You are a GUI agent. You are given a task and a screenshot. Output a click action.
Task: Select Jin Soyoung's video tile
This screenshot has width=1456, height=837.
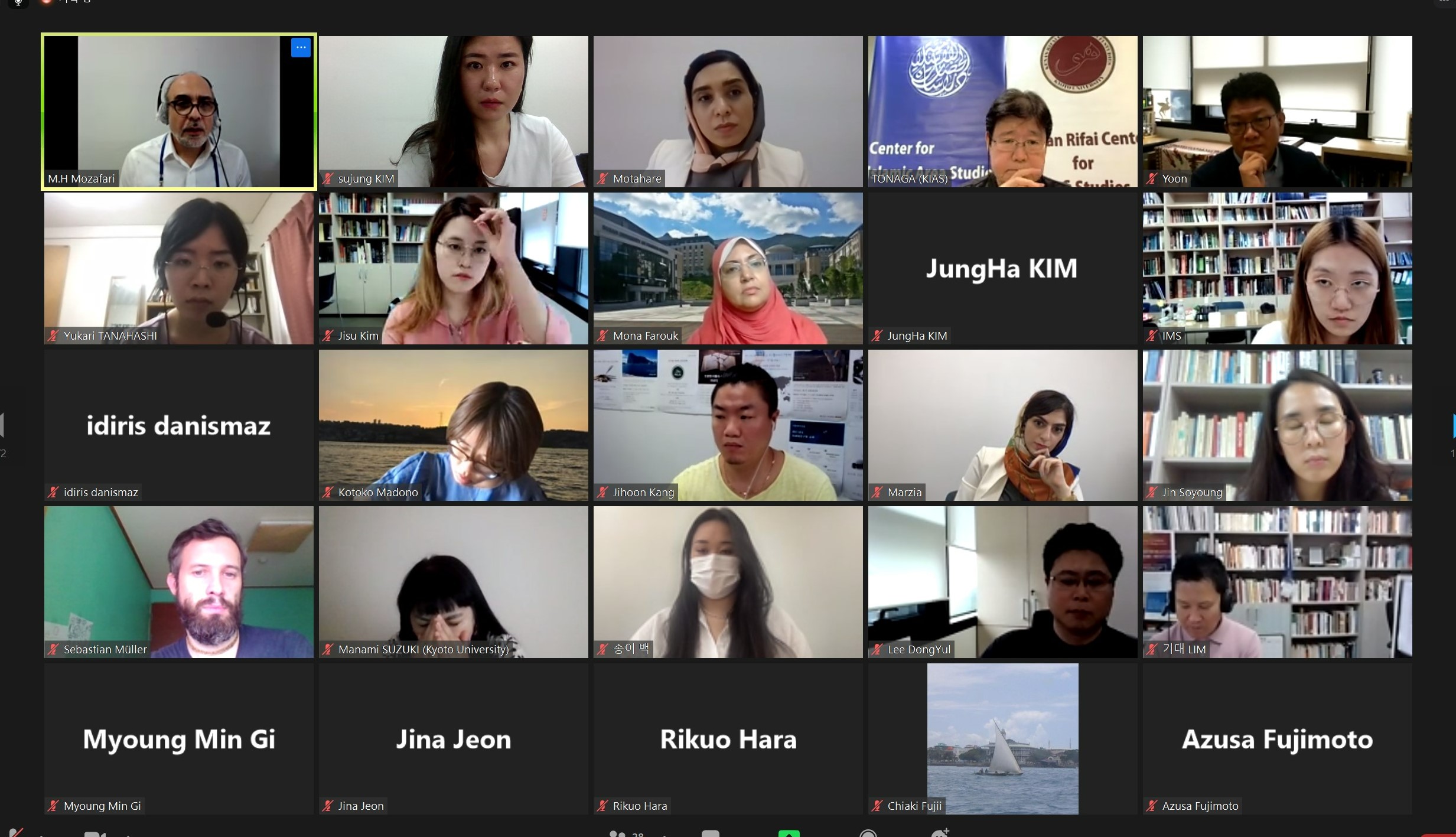click(1277, 425)
